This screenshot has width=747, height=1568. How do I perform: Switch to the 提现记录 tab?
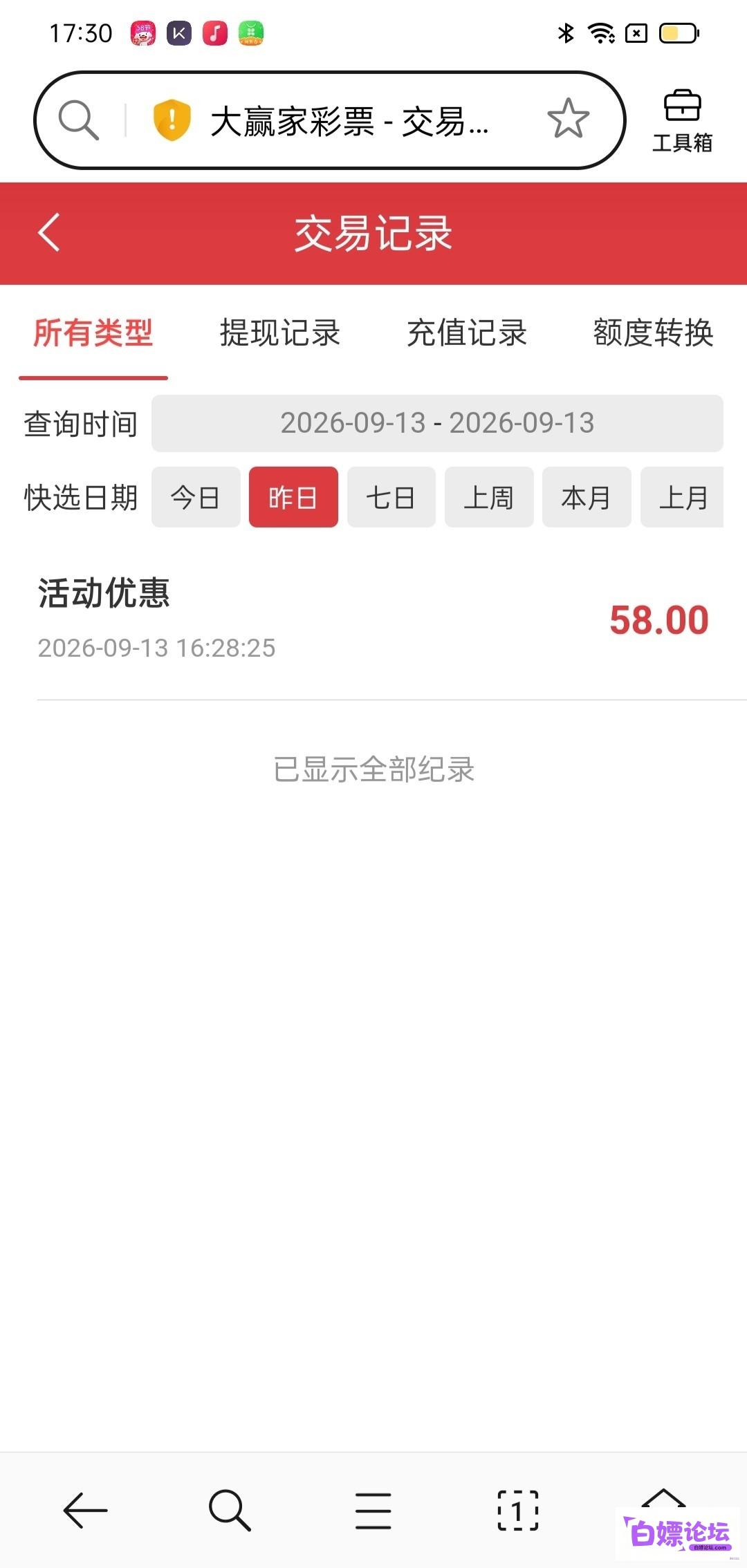(279, 333)
